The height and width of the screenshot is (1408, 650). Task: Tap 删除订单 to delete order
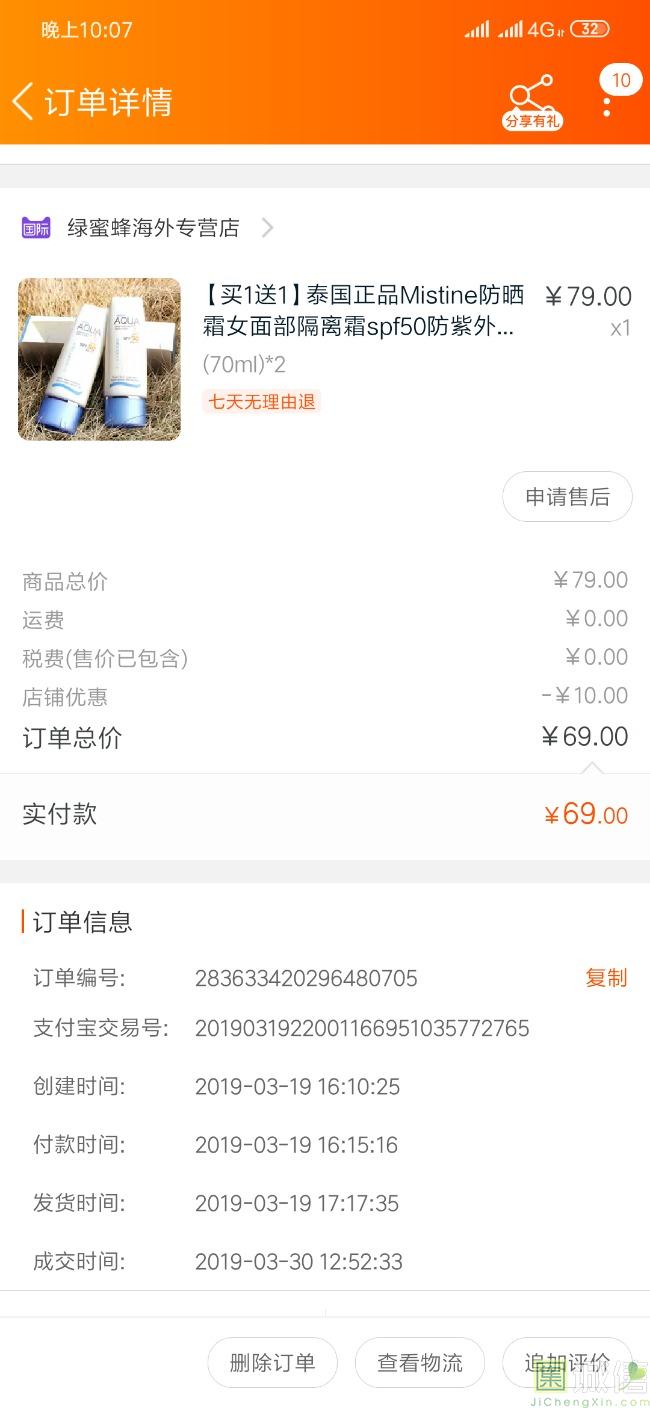pos(272,1362)
